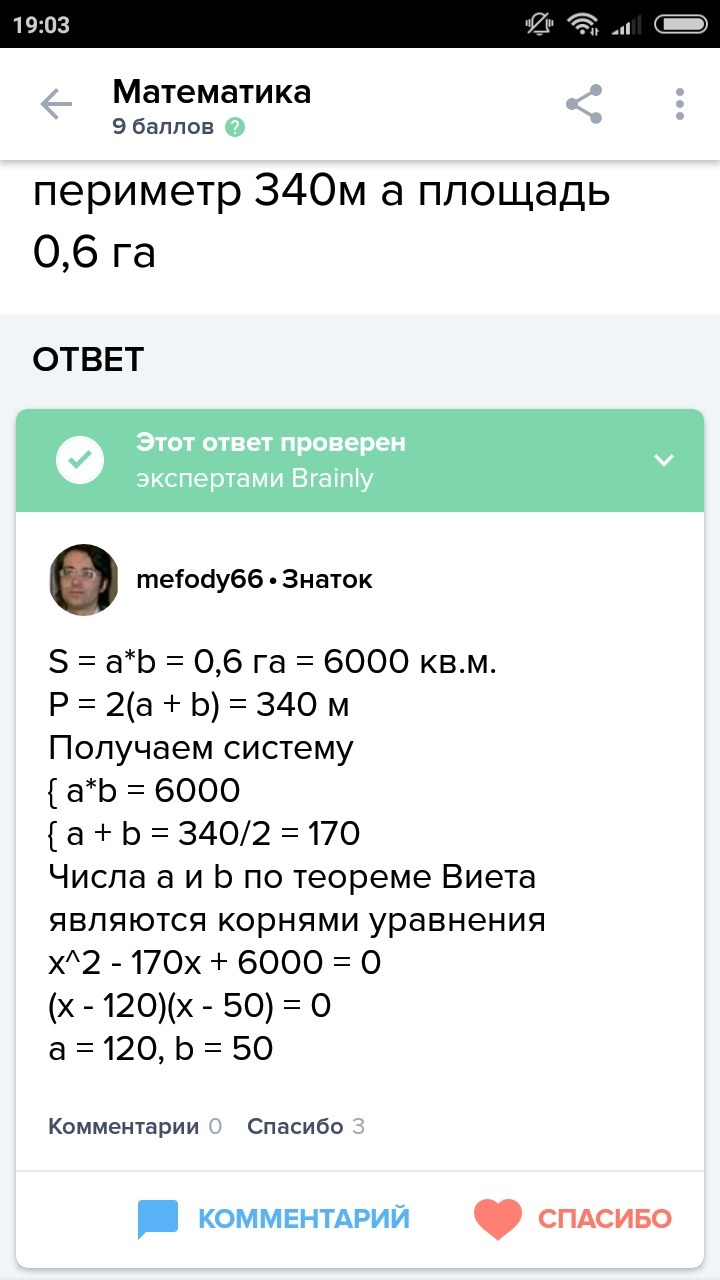This screenshot has height=1280, width=720.
Task: View Спасибо count under the answer
Action: (305, 1127)
